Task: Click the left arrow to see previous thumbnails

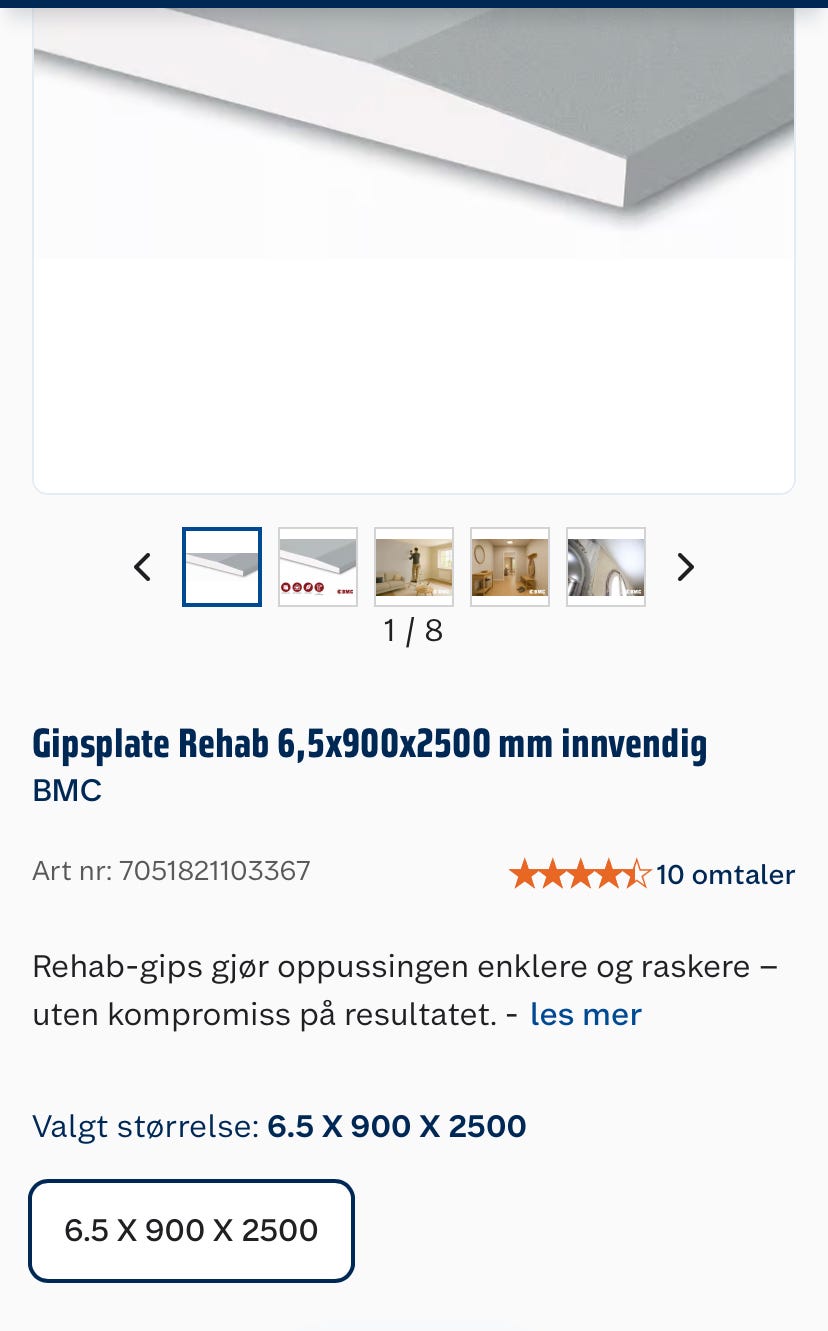Action: [x=142, y=567]
